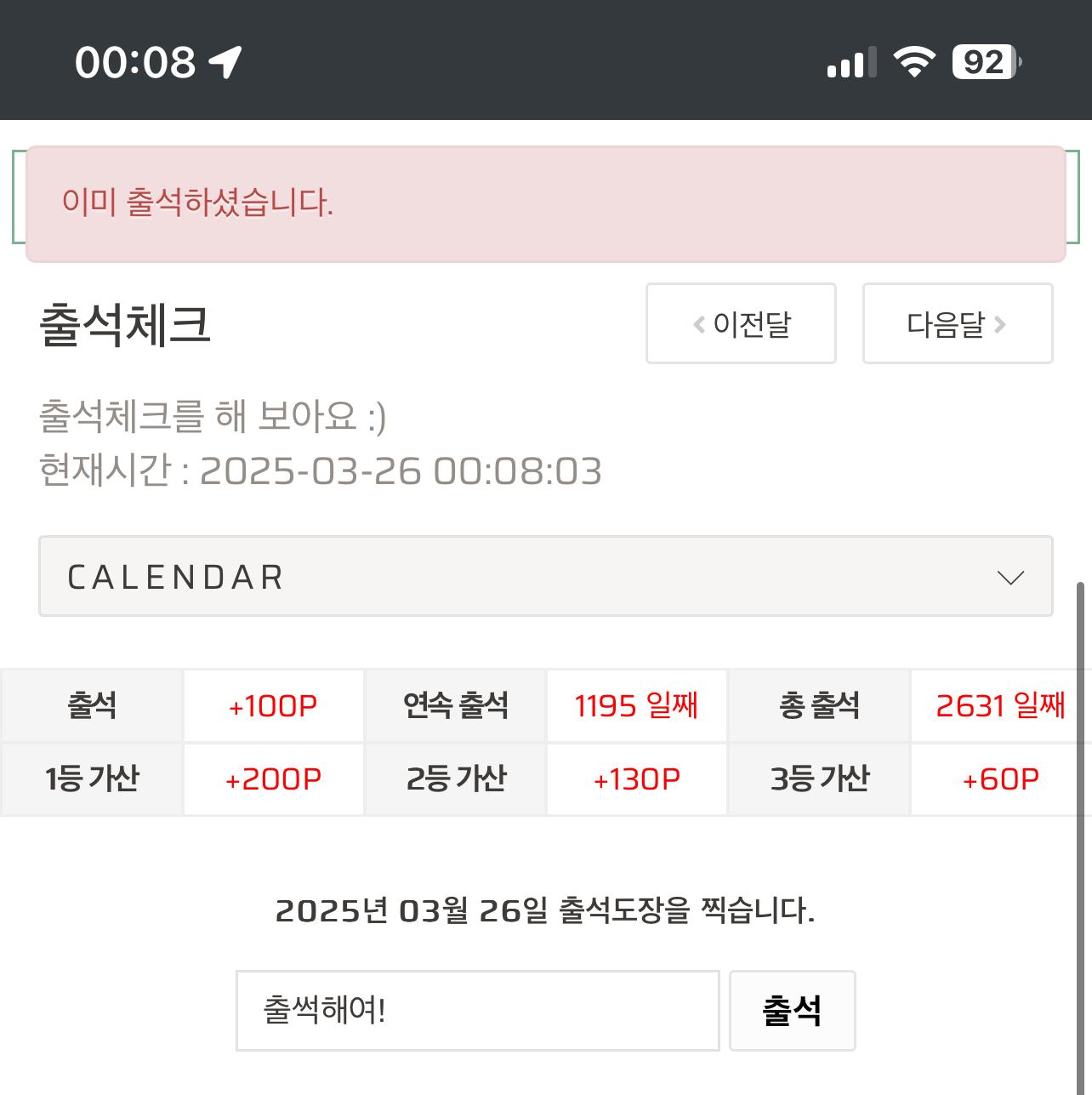Screen dimensions: 1092x1095
Task: Focus the attendance message input field
Action: pos(477,1011)
